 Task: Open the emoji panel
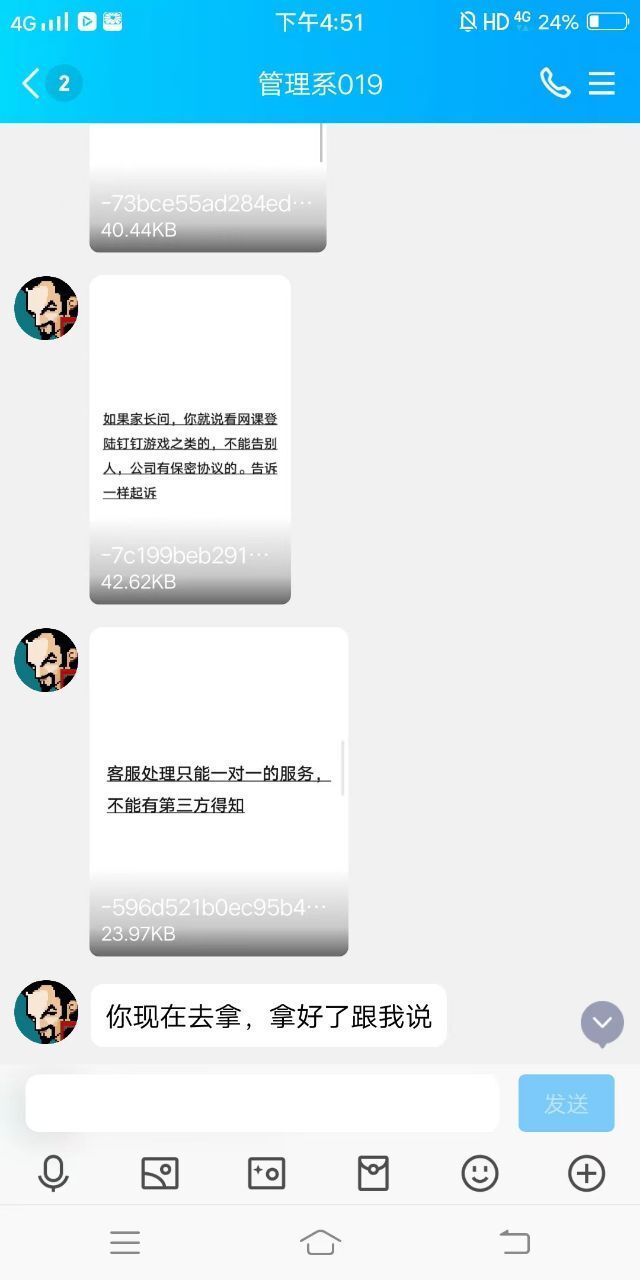[x=480, y=1173]
